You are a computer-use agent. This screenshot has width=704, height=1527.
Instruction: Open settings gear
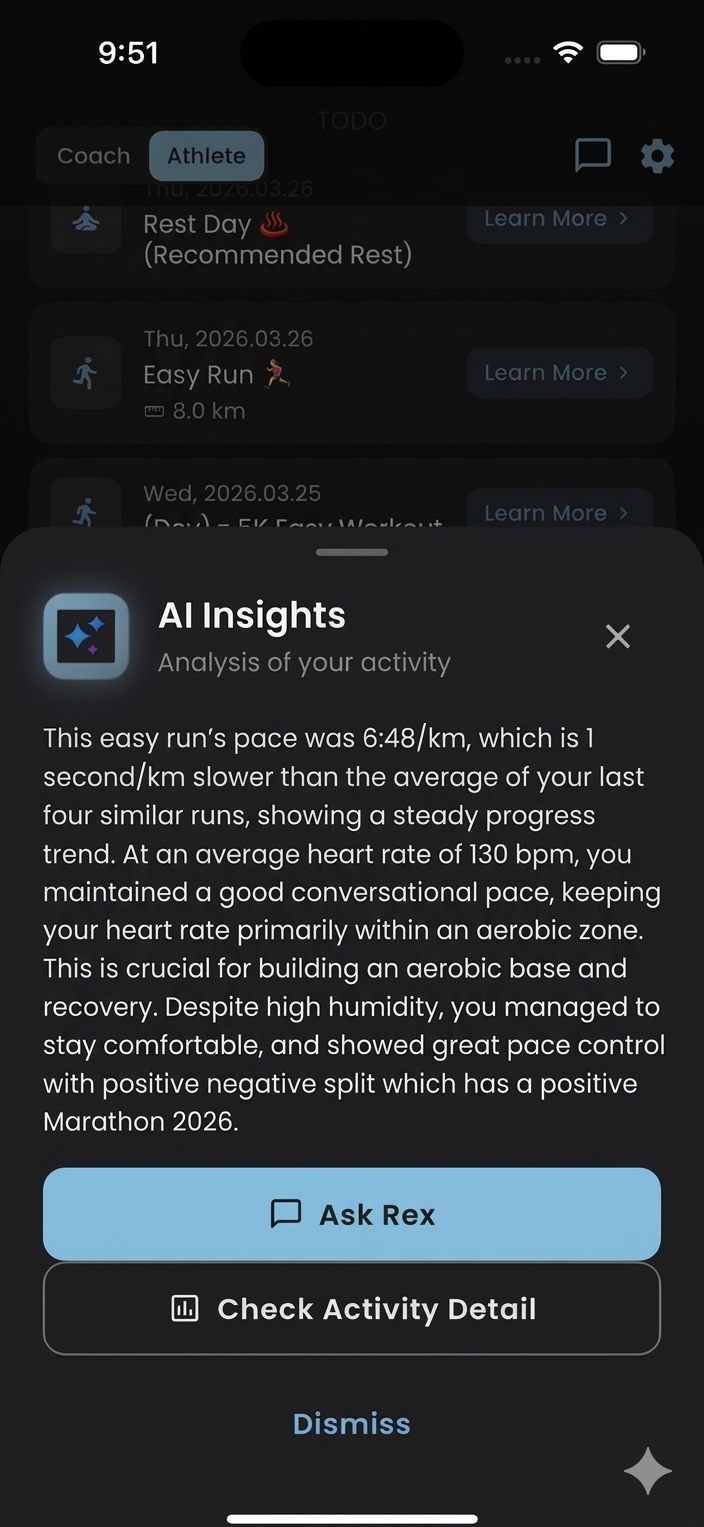657,156
